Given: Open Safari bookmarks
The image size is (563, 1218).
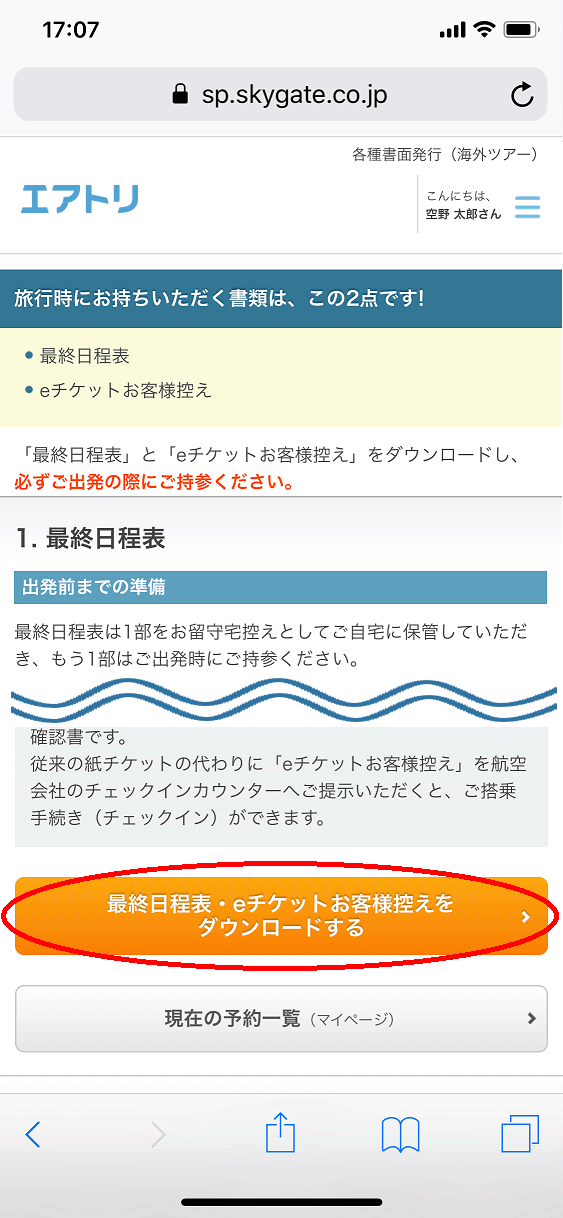Looking at the screenshot, I should pos(400,1135).
